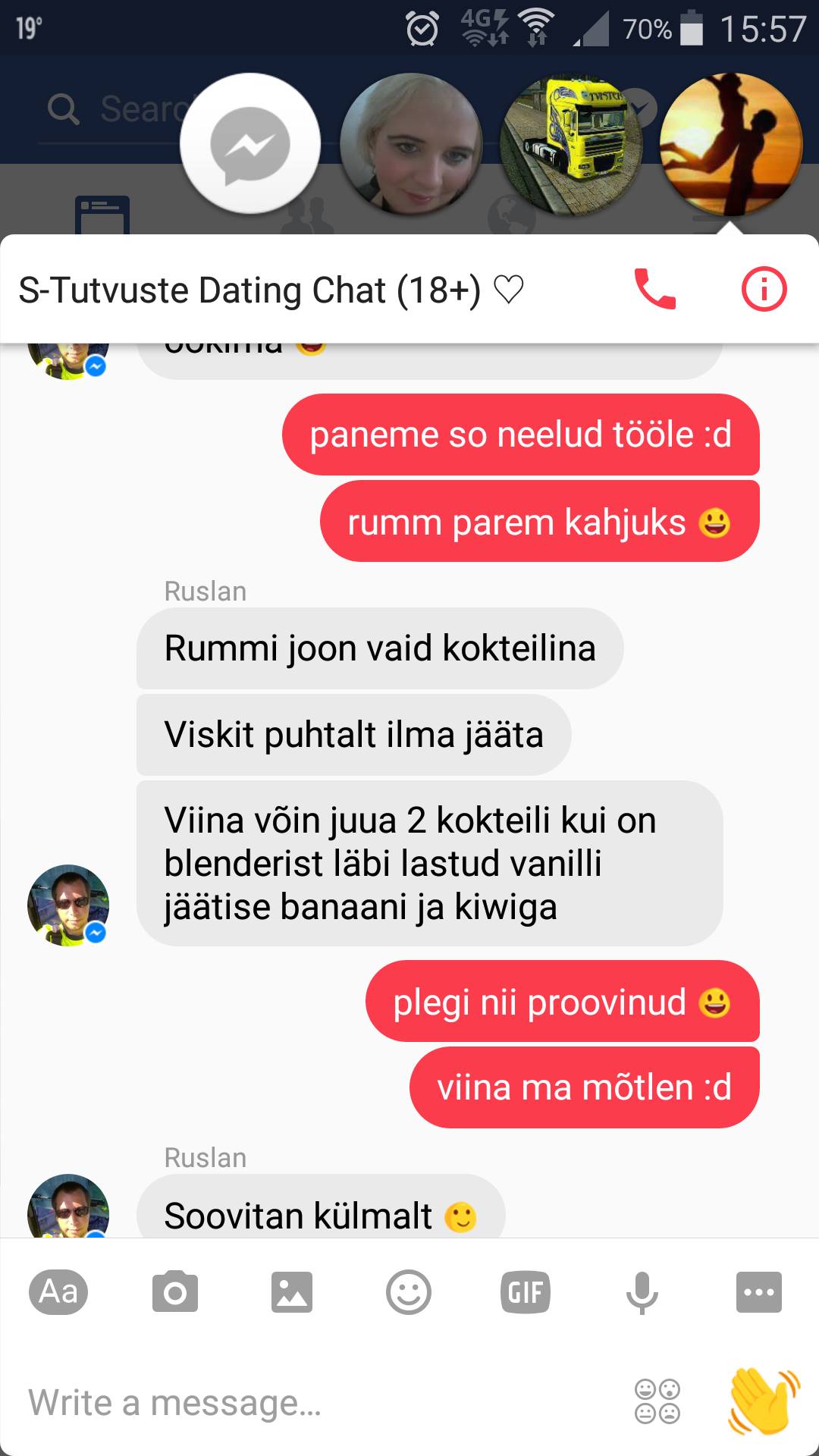Open the photo gallery picker
The width and height of the screenshot is (819, 1456).
tap(292, 1291)
